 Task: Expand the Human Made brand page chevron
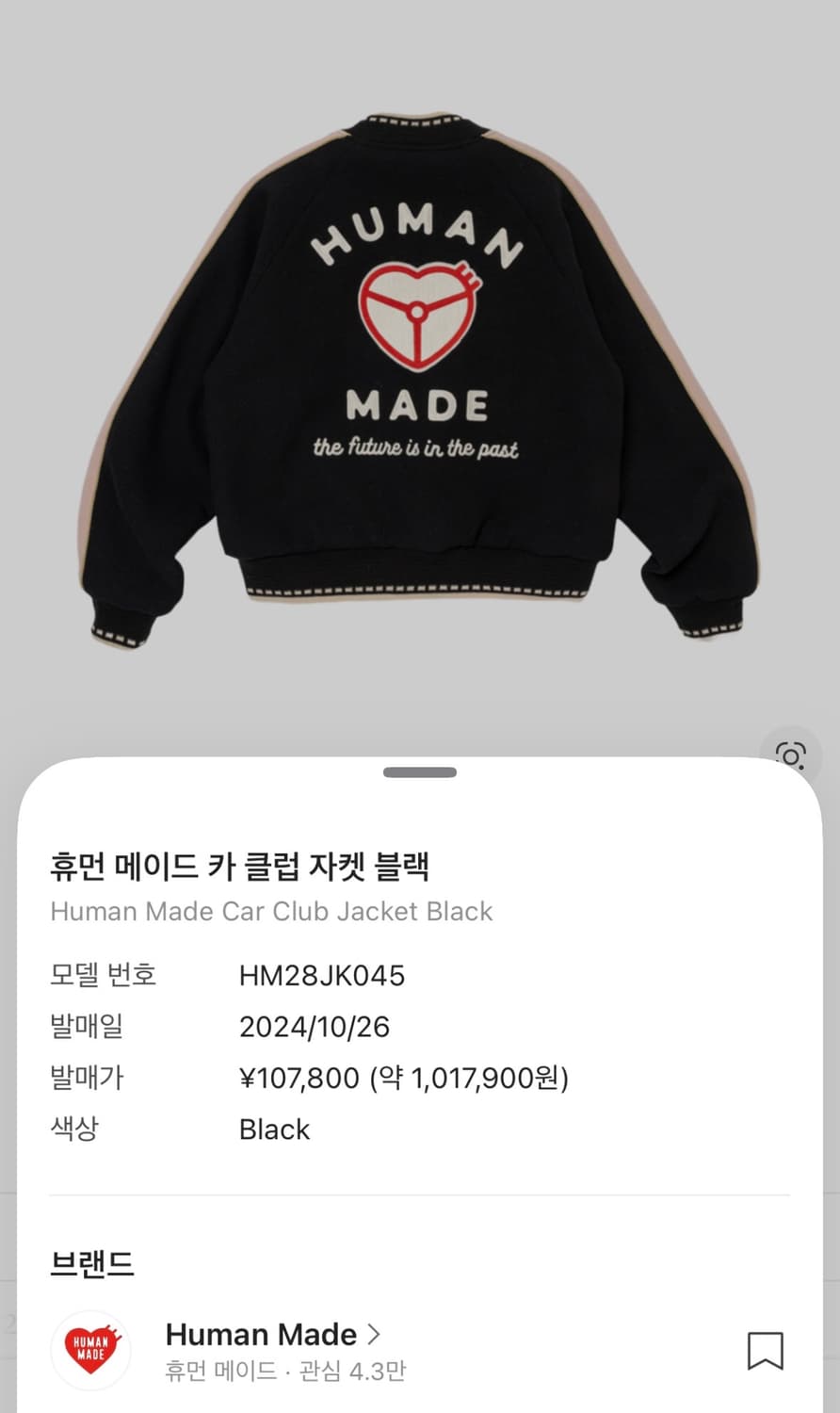point(374,1334)
